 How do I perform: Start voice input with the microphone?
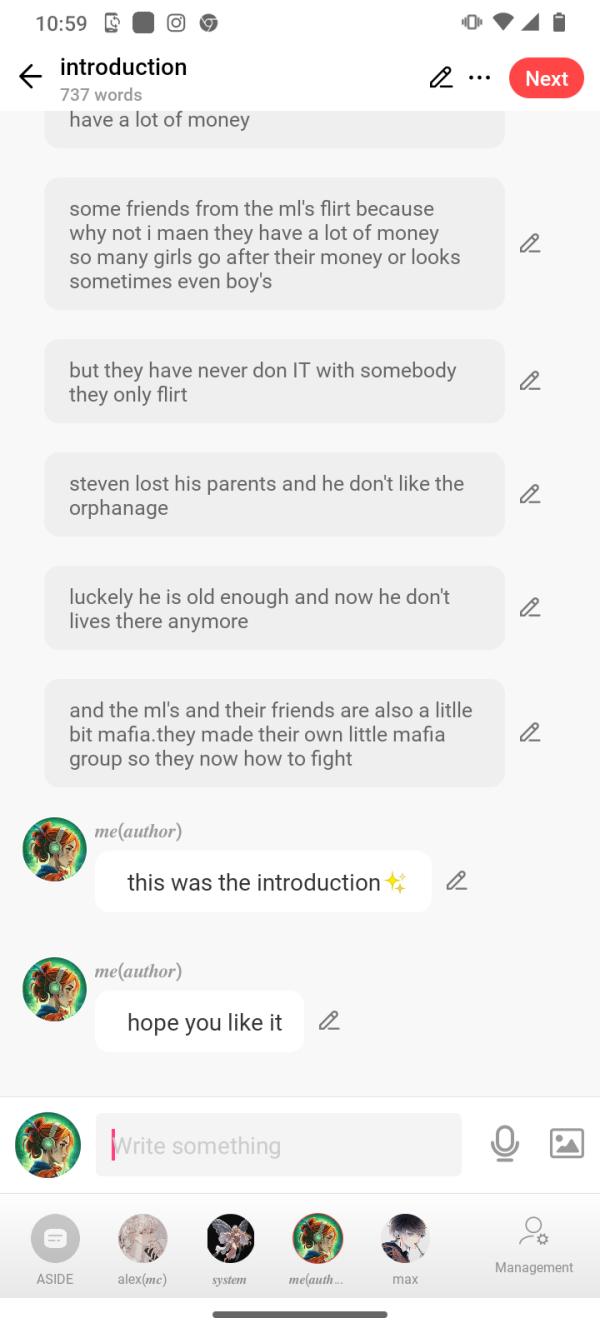(505, 1144)
